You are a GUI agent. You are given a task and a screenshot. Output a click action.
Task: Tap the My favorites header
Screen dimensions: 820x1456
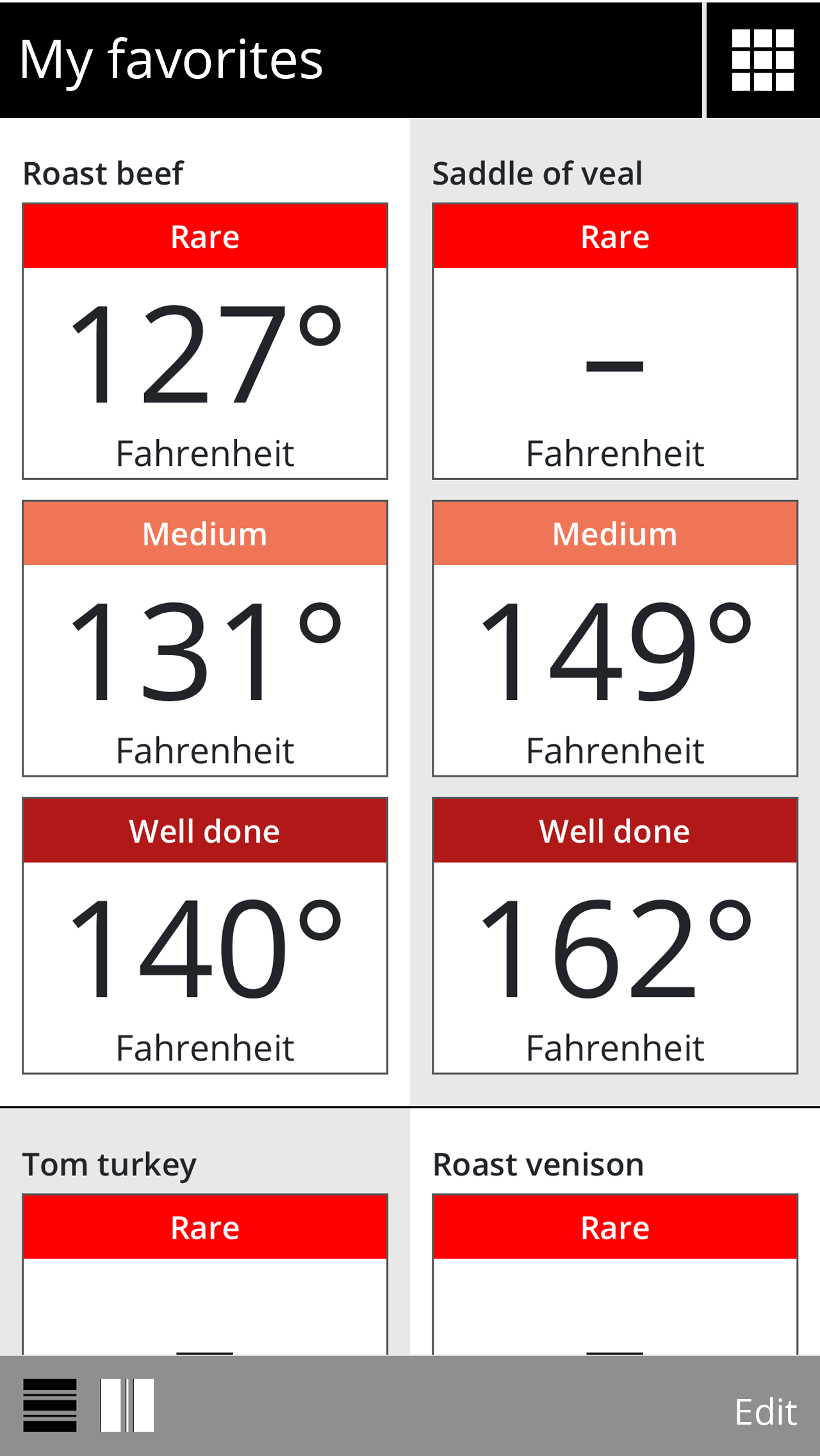172,59
